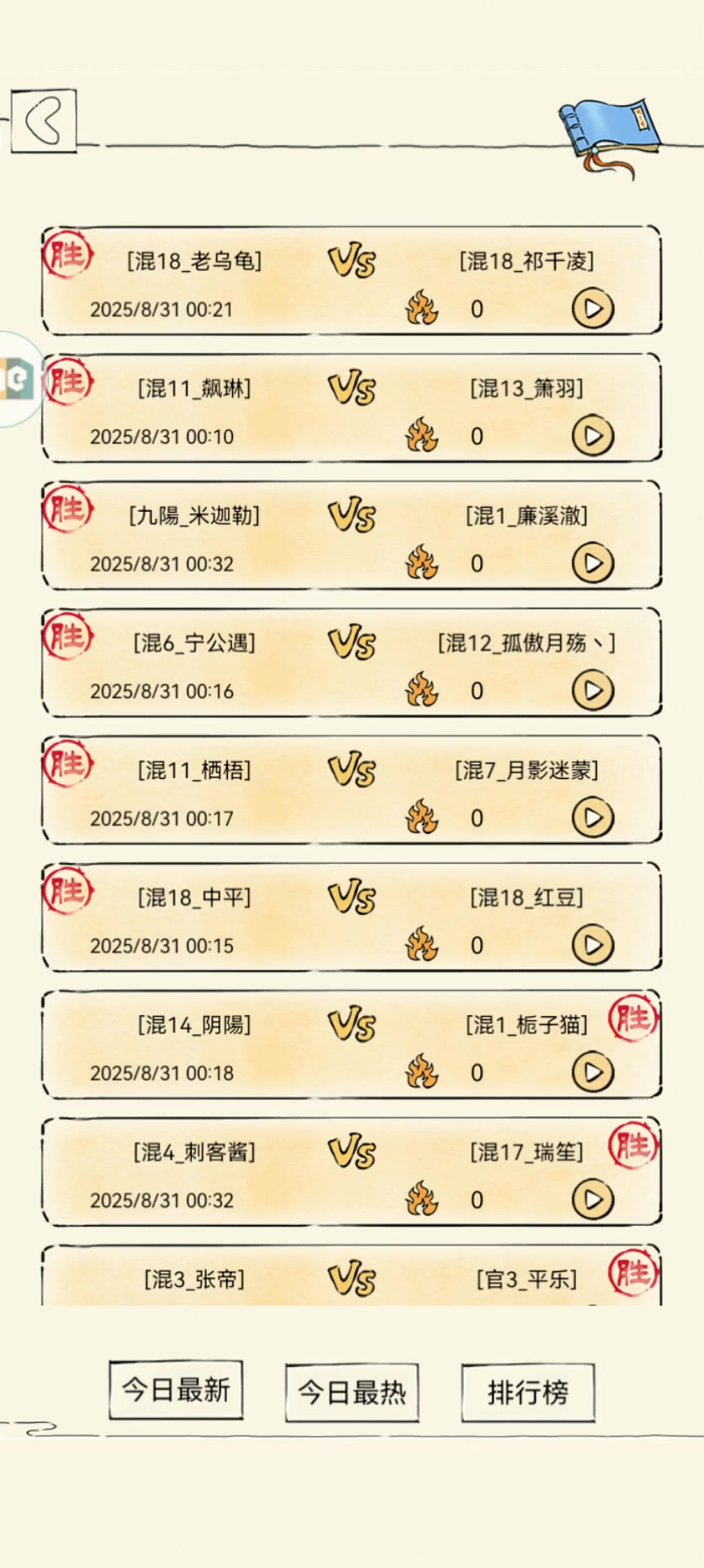Open the floating side widget icon
This screenshot has height=1568, width=704.
tap(16, 380)
